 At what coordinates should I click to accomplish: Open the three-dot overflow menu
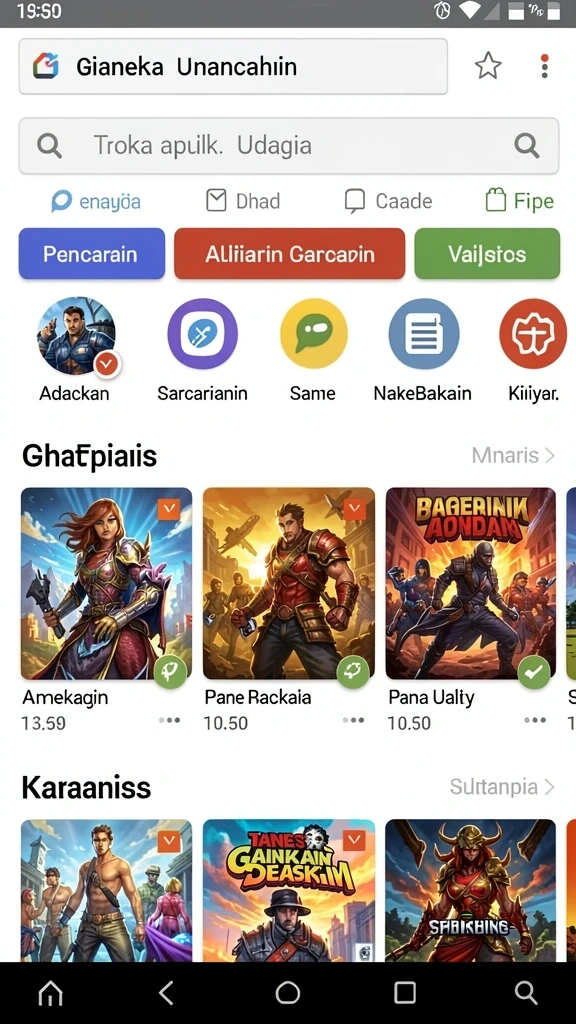click(x=545, y=66)
